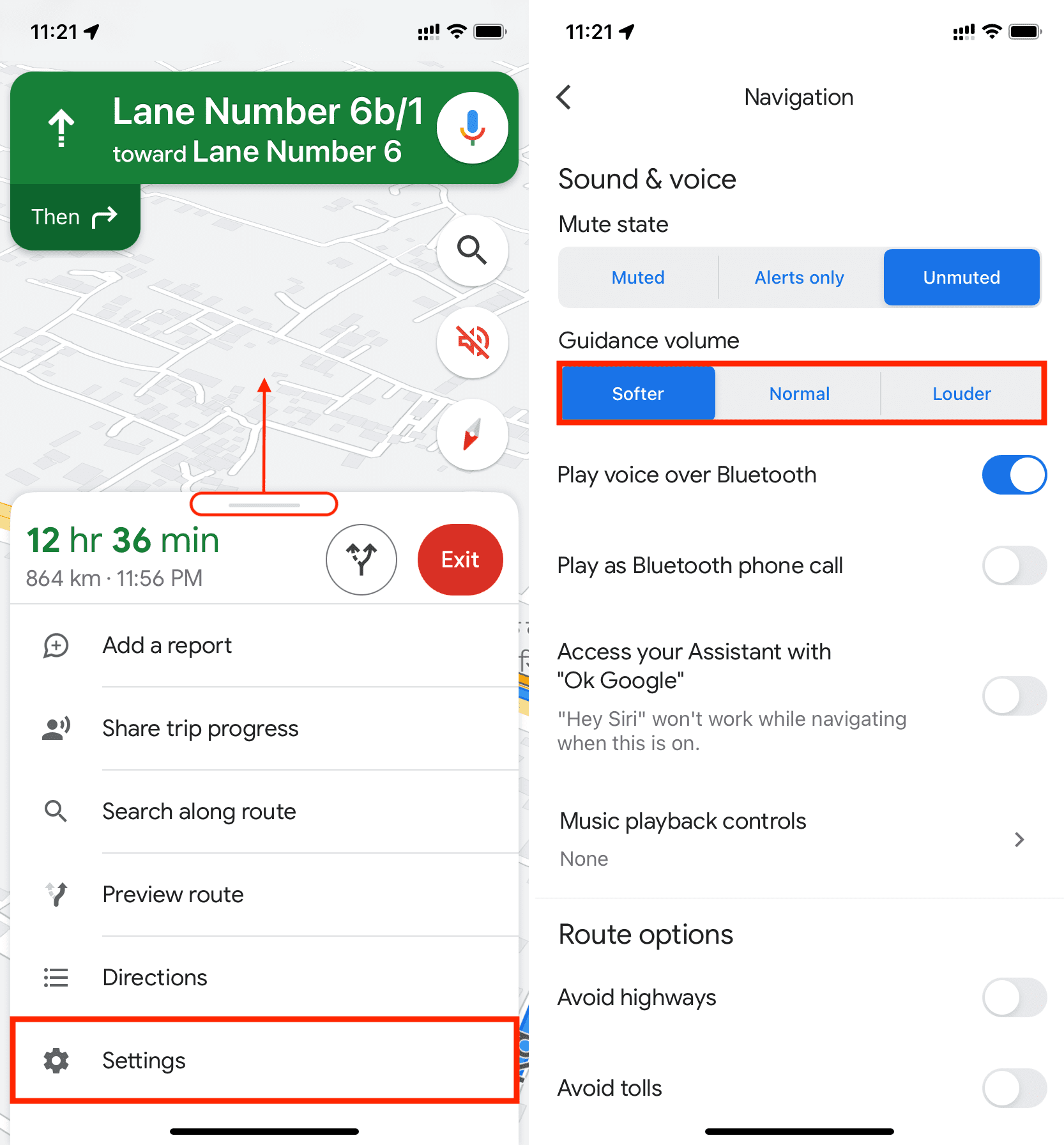Open the Directions list
Image resolution: width=1064 pixels, height=1145 pixels.
[155, 978]
